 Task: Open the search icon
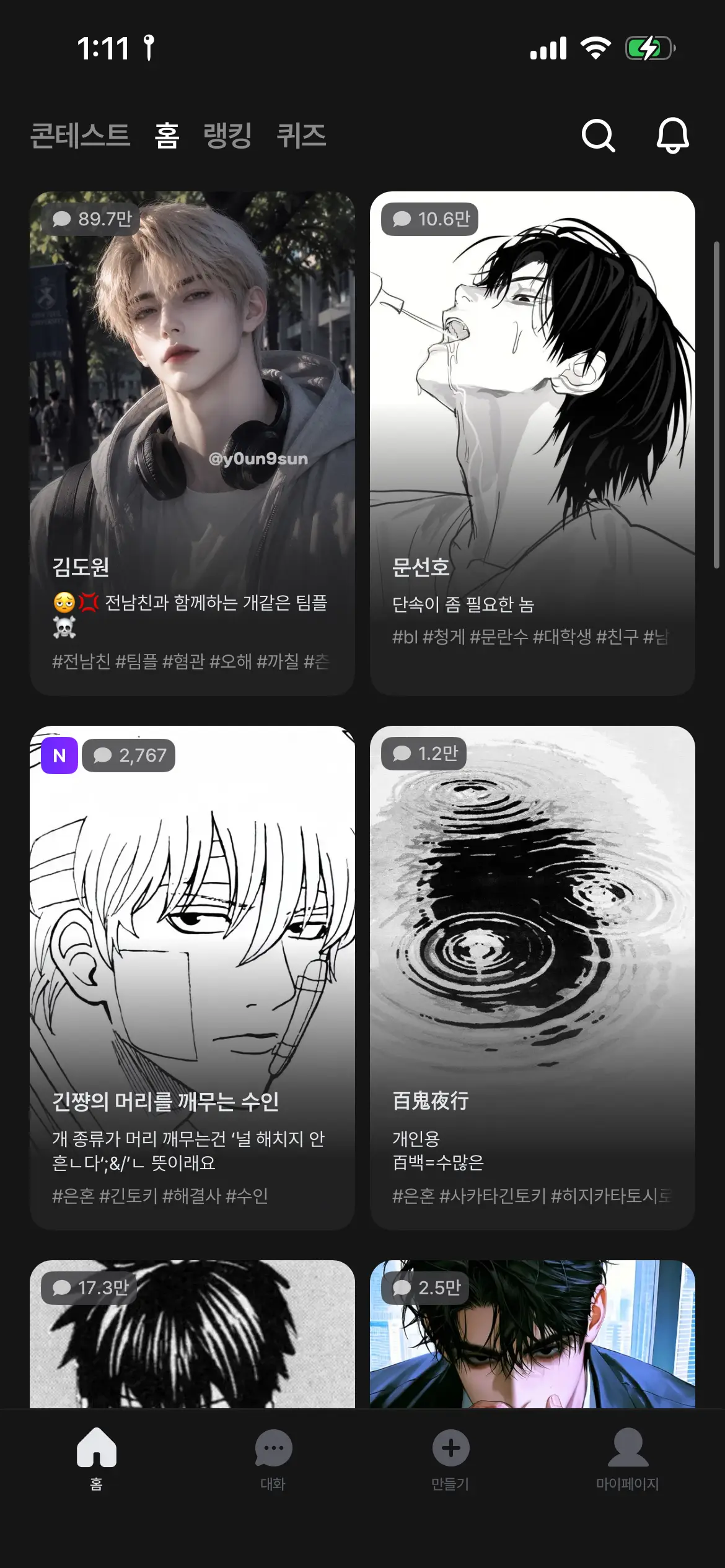click(598, 135)
